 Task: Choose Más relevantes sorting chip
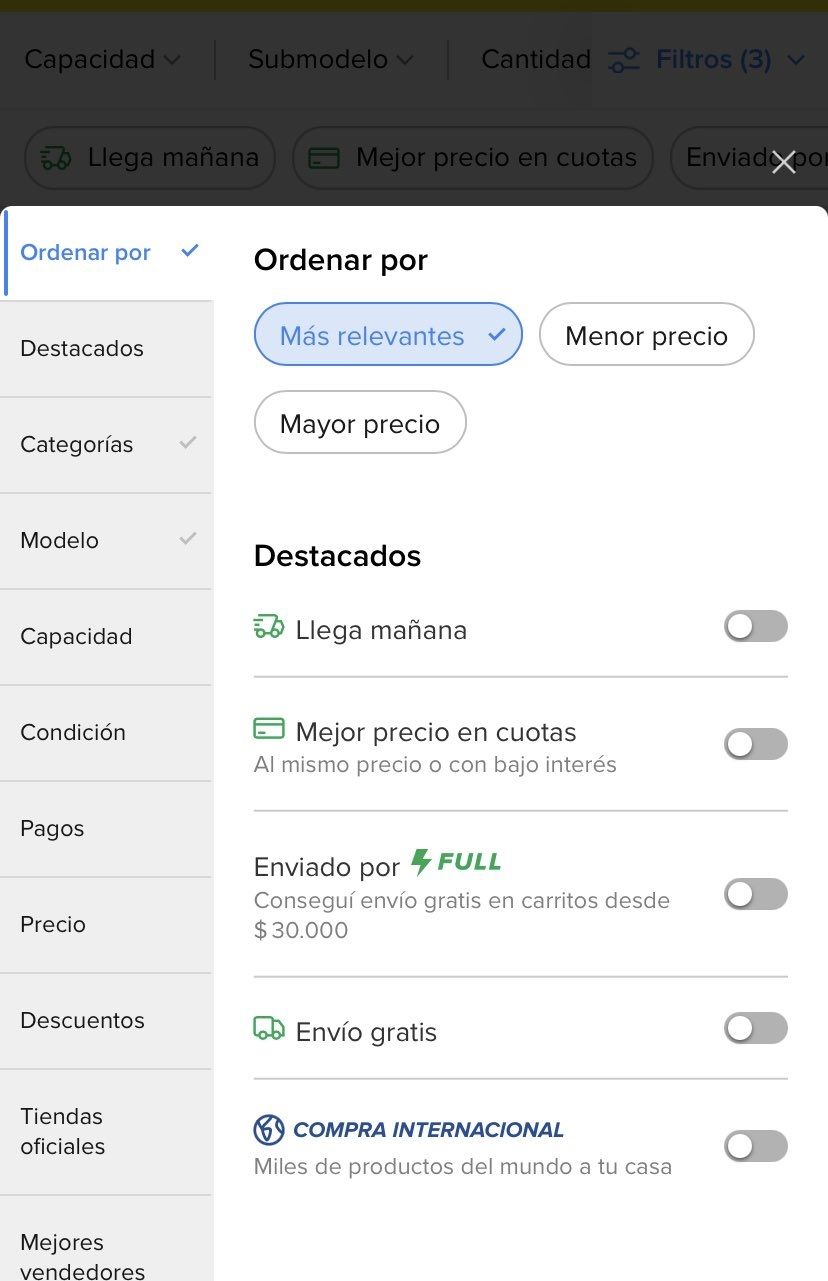click(x=388, y=336)
